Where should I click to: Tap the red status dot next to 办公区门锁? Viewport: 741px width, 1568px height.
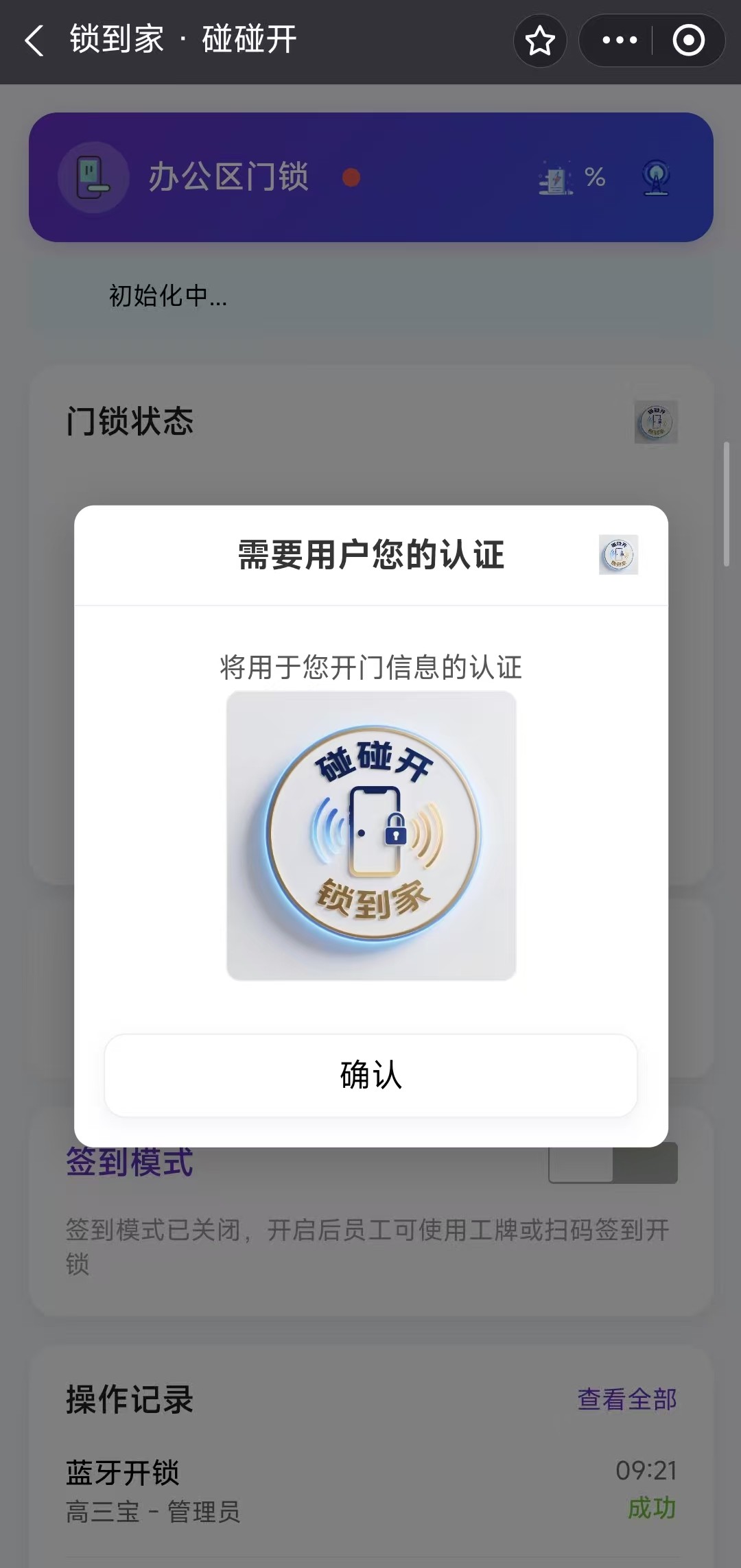(x=351, y=178)
